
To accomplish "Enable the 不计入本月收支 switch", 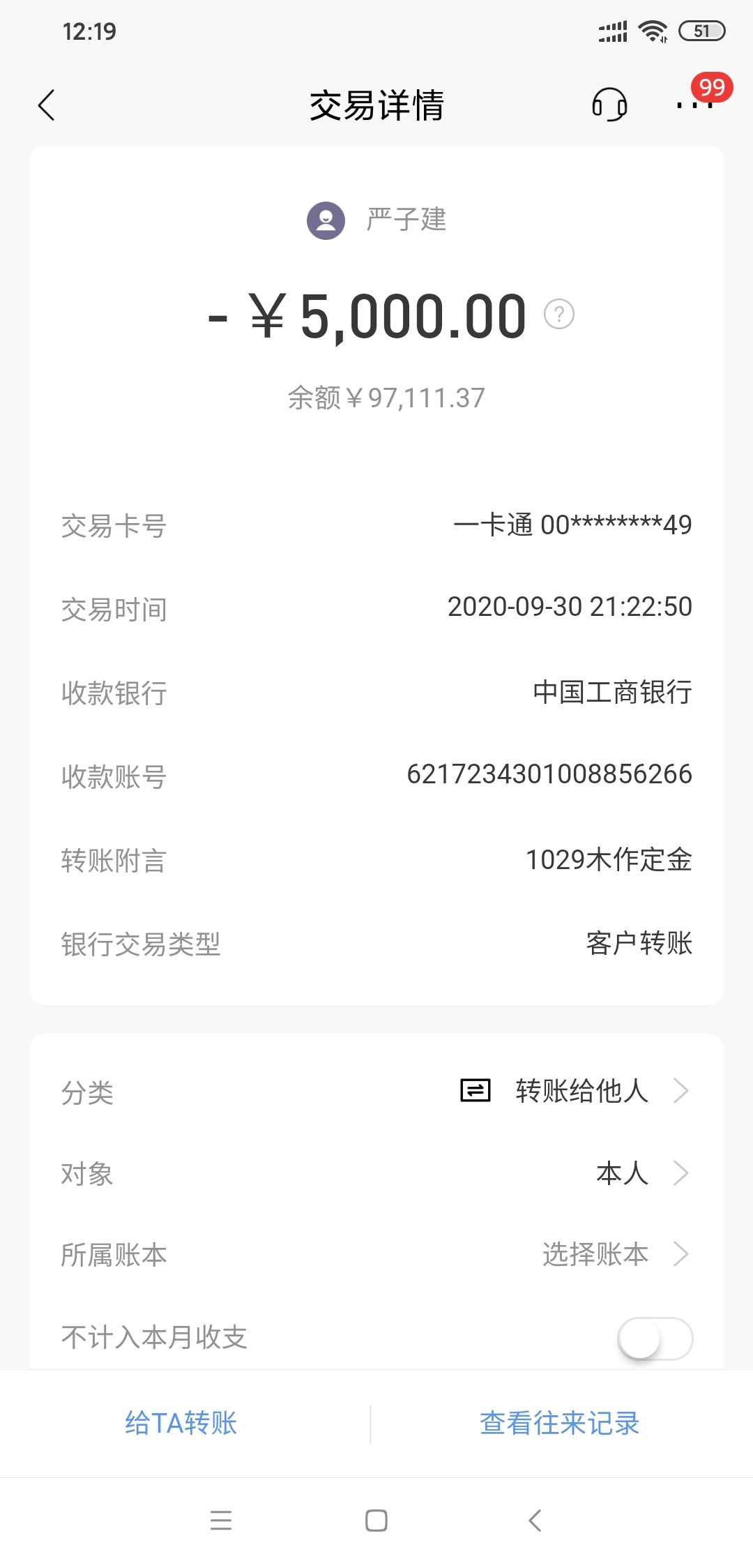I will coord(654,1338).
